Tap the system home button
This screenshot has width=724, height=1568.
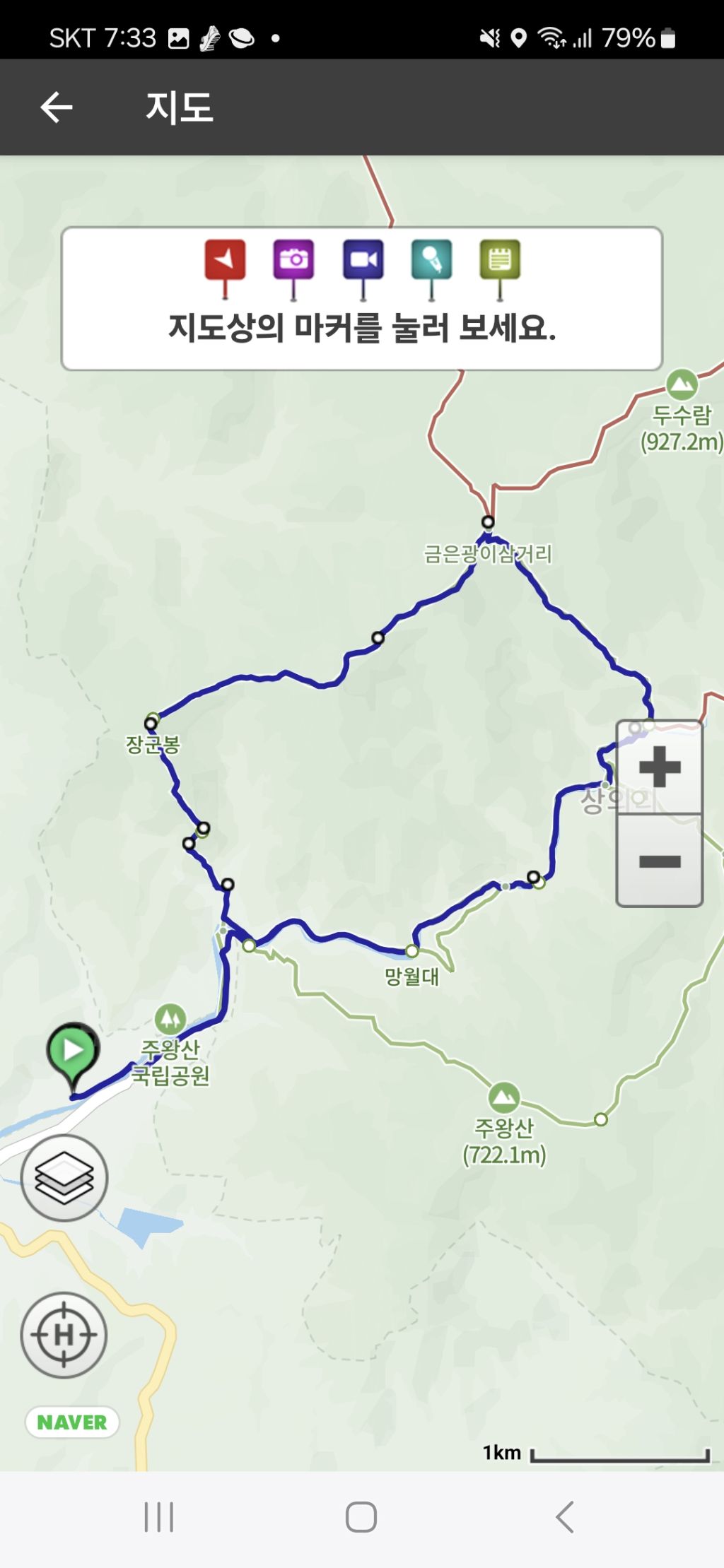click(x=361, y=1516)
